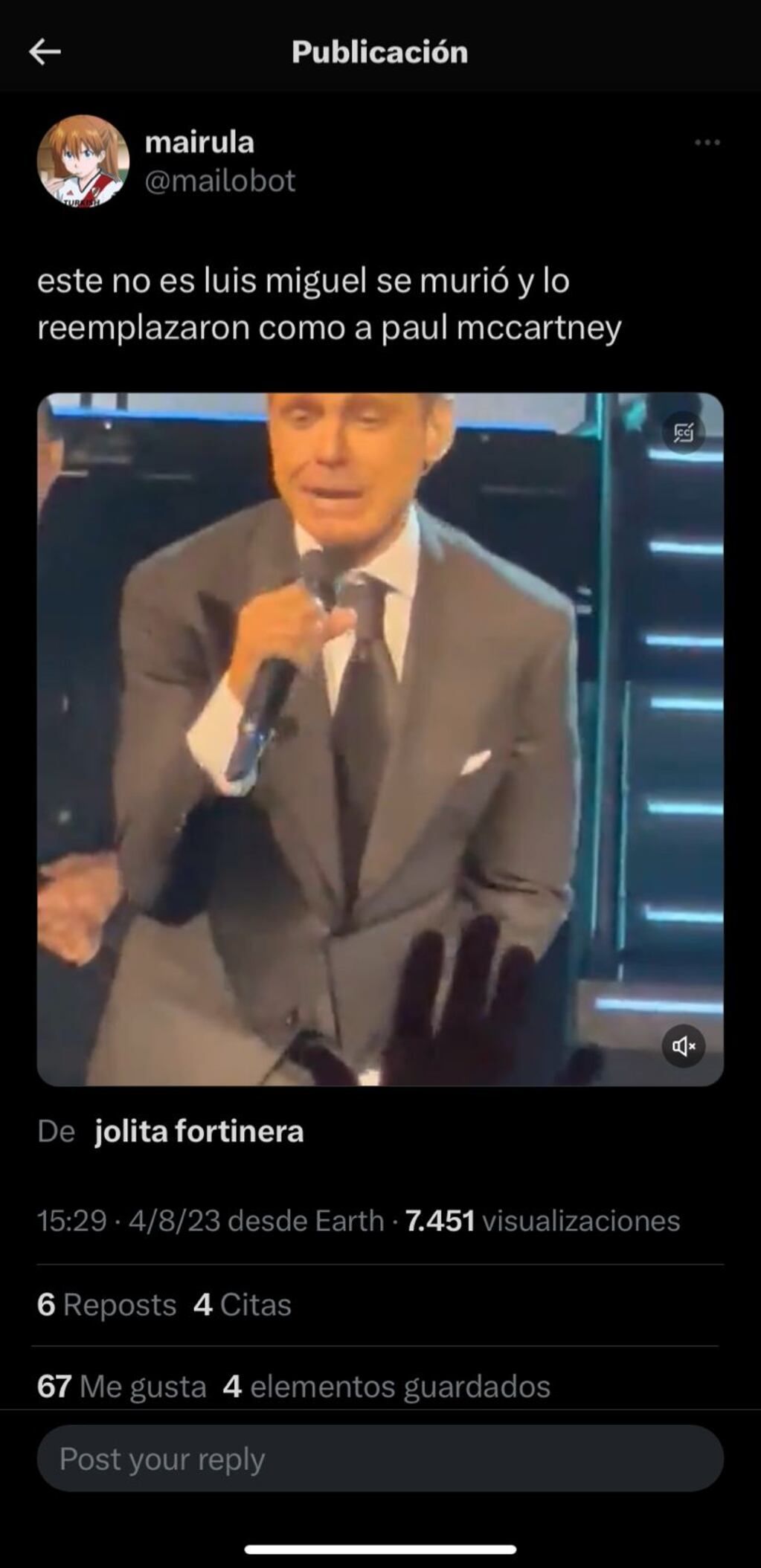Tap the Post your reply field
Image resolution: width=761 pixels, height=1568 pixels.
(x=381, y=1458)
